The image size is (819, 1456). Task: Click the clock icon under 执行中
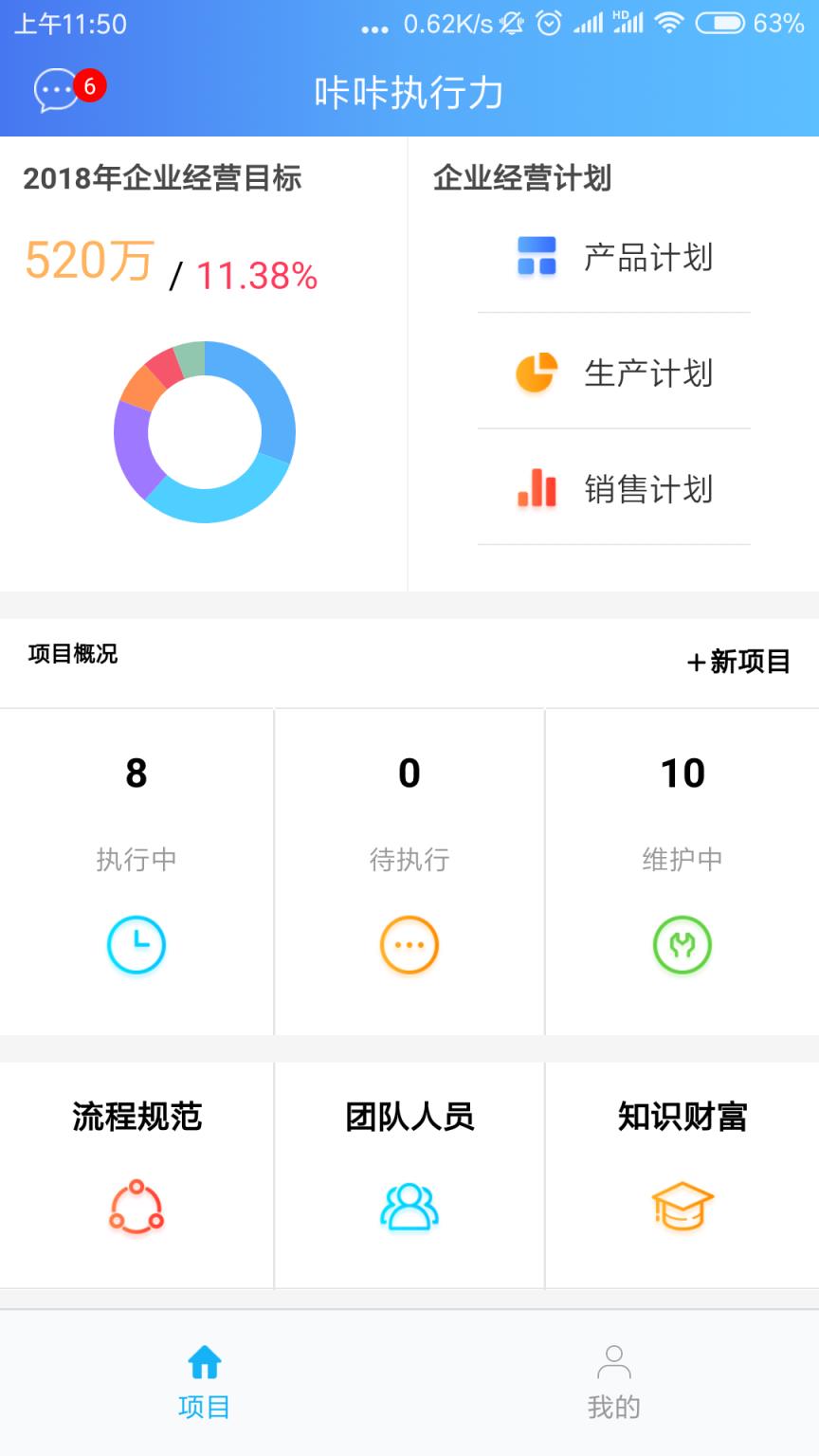coord(136,944)
